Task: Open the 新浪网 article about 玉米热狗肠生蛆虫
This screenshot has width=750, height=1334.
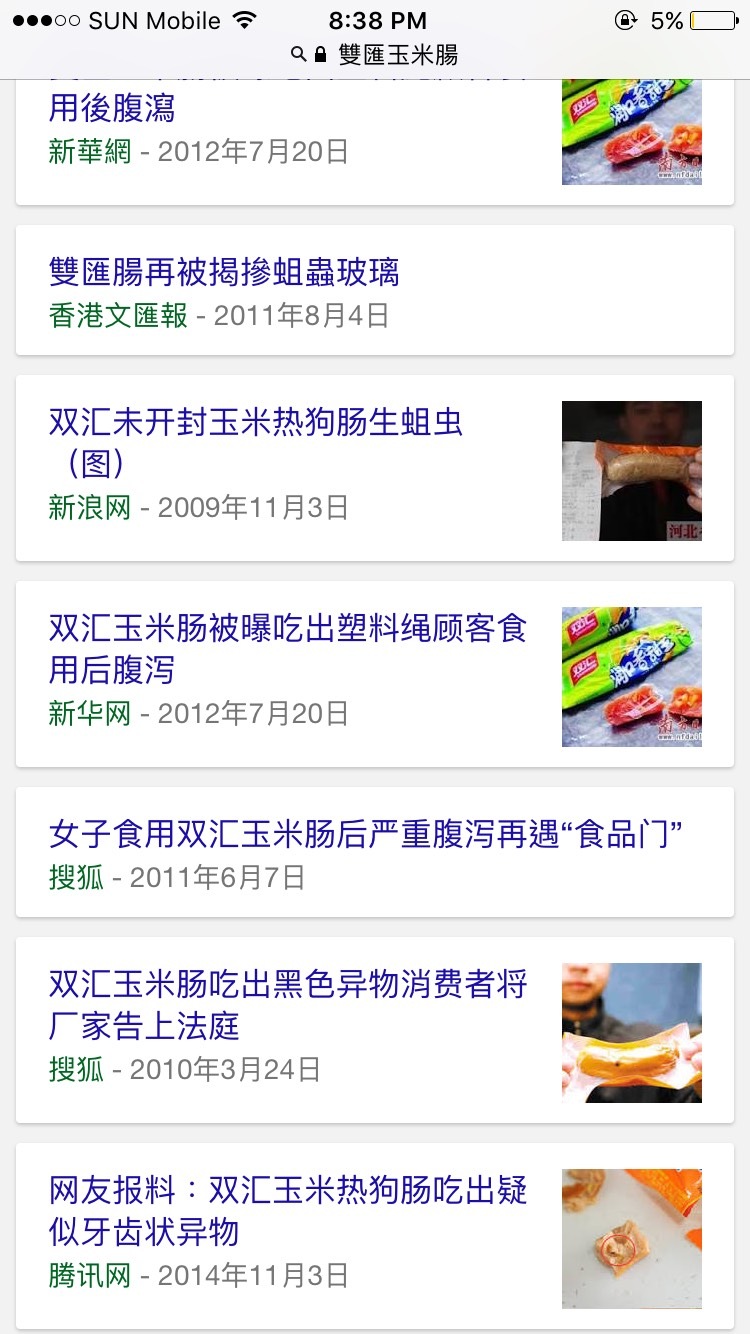Action: point(375,468)
